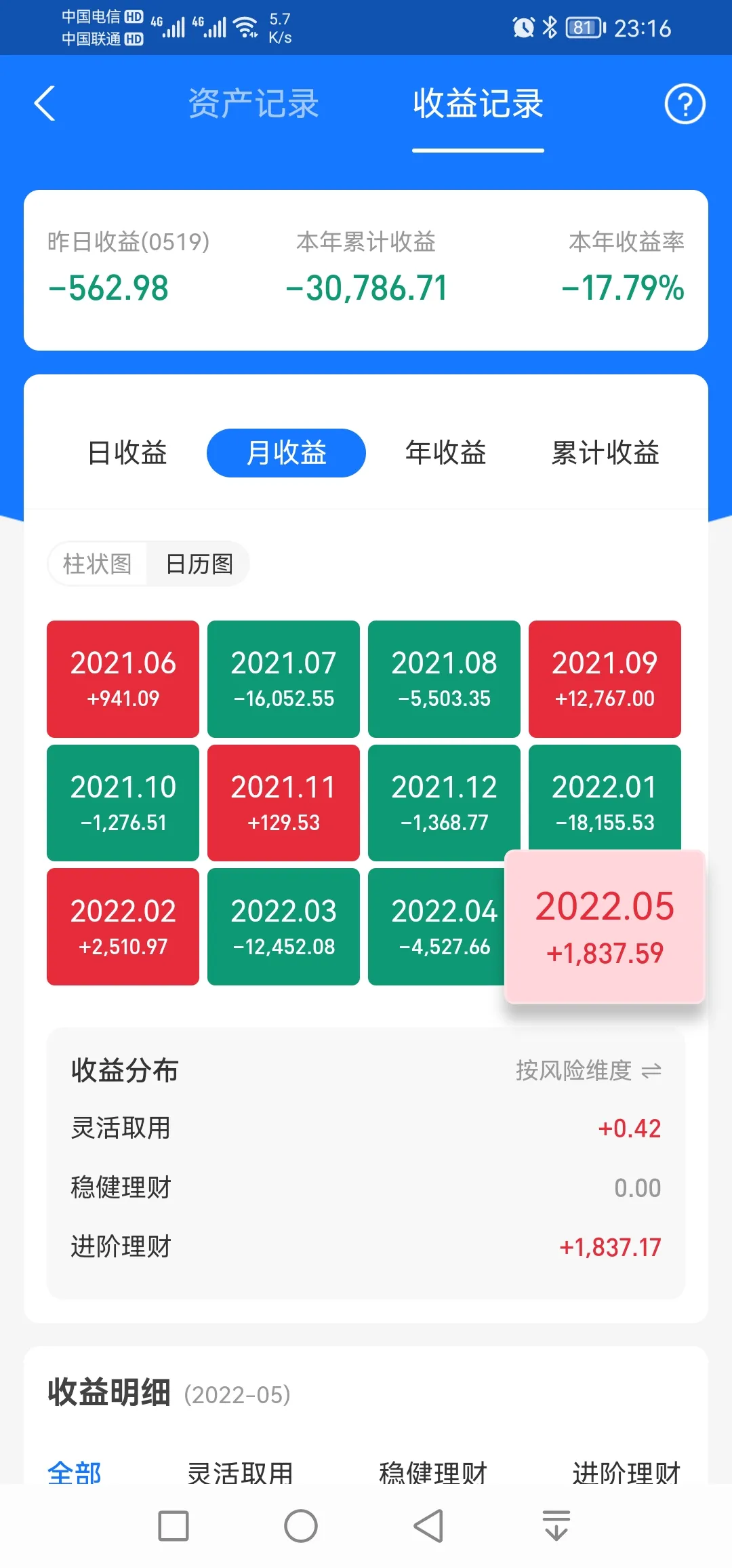Tap the system home button
The width and height of the screenshot is (732, 1568).
[x=301, y=1527]
